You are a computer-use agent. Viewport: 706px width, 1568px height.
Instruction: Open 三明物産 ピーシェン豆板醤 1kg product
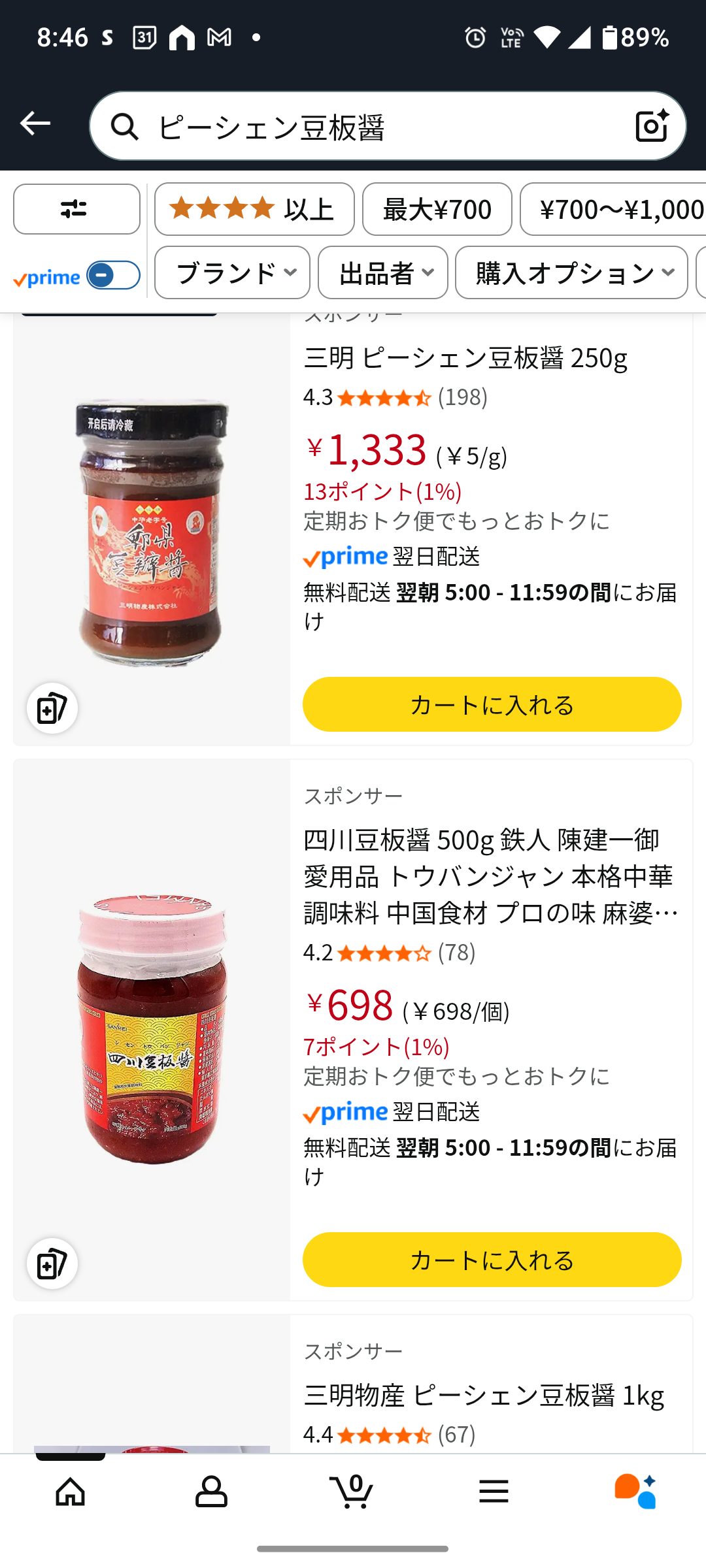click(x=484, y=1395)
